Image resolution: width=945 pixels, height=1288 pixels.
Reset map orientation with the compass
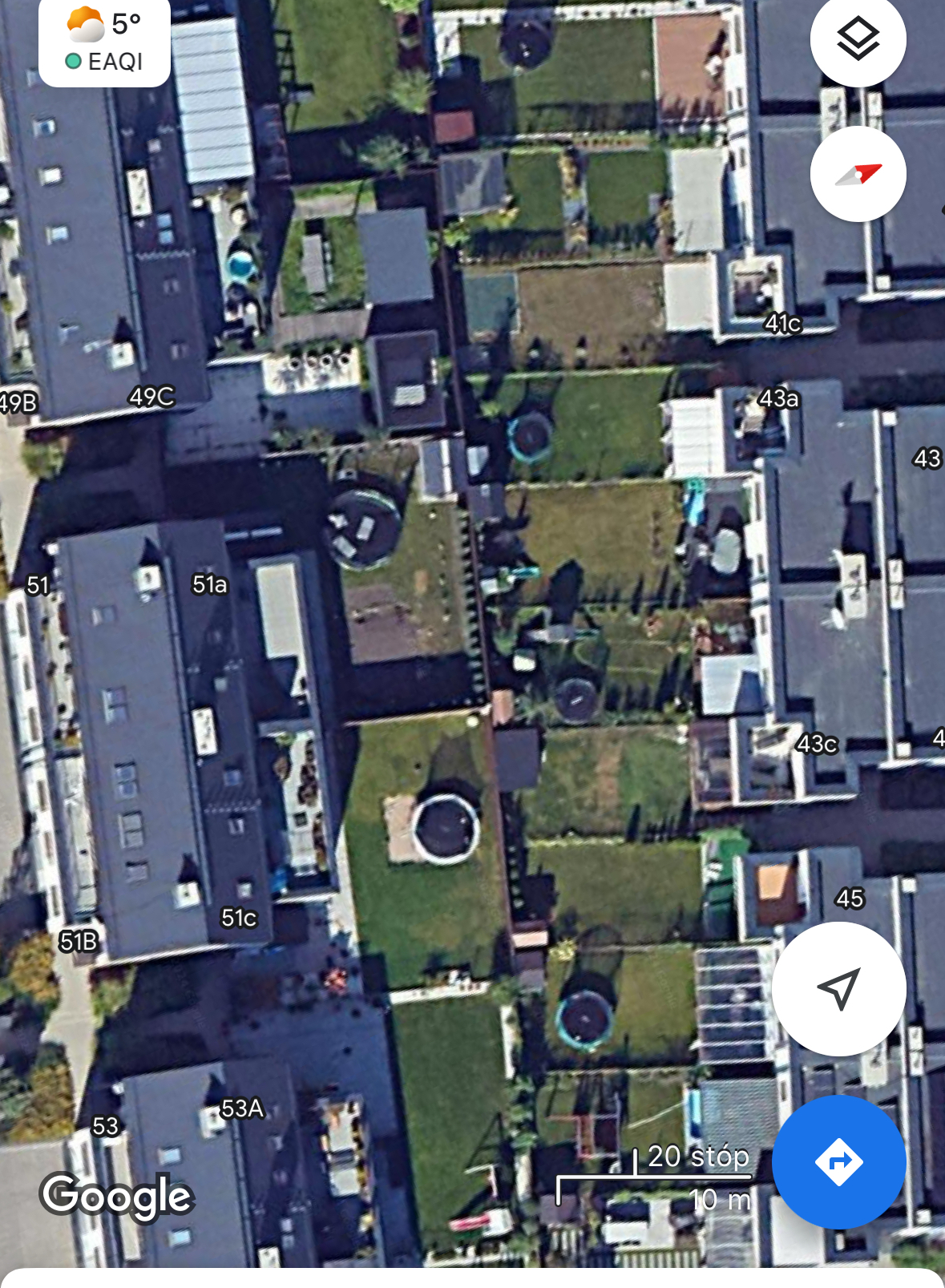point(858,174)
